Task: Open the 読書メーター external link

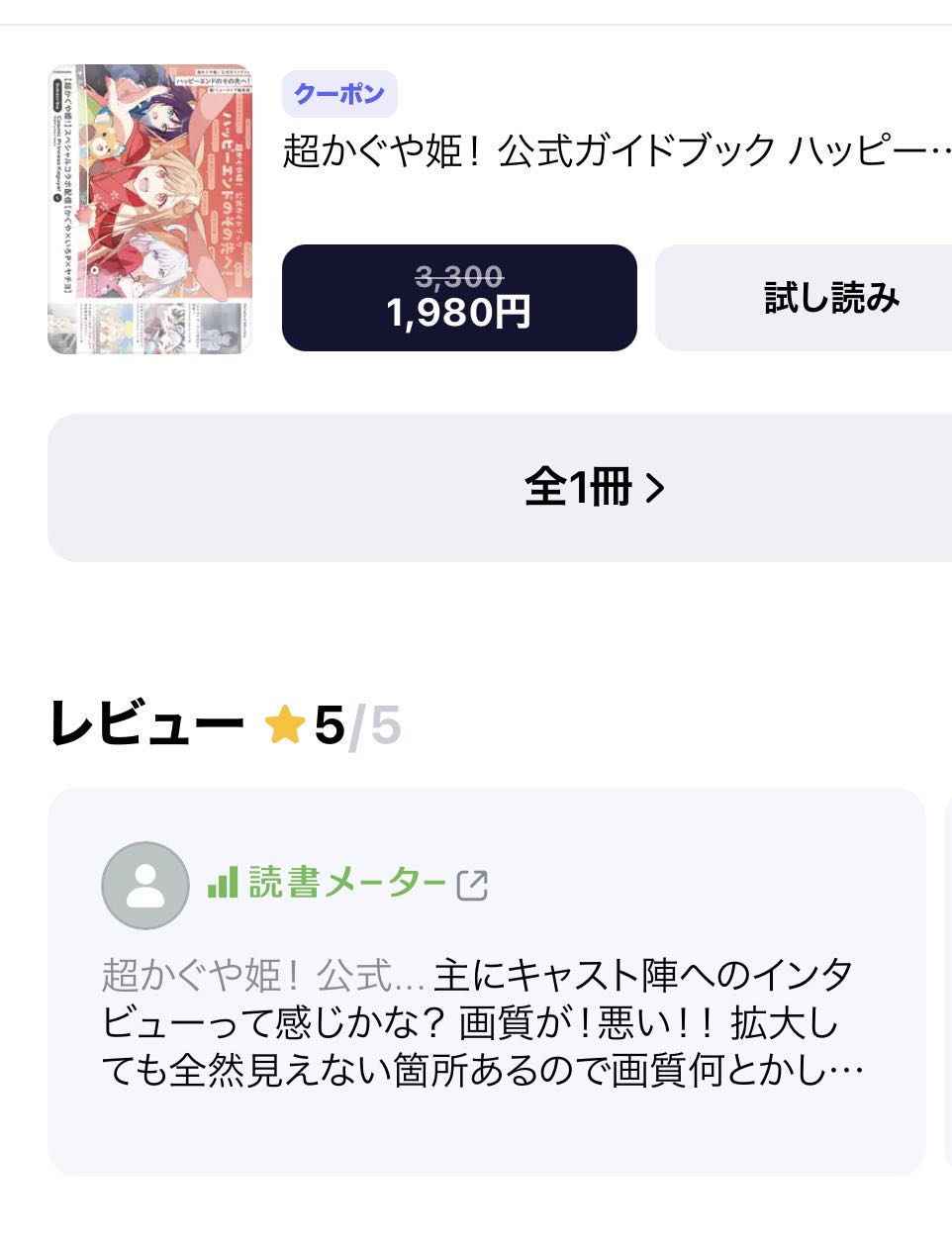Action: tap(348, 884)
